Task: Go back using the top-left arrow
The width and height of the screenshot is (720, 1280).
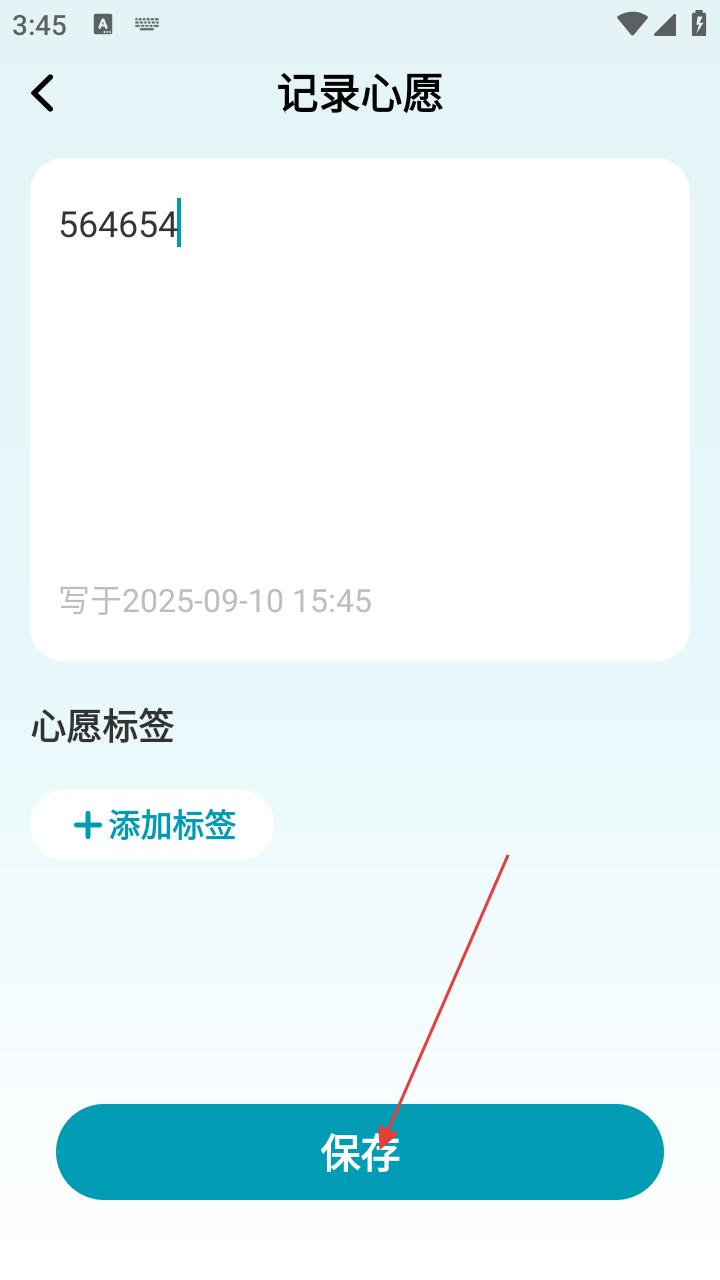Action: (x=42, y=94)
